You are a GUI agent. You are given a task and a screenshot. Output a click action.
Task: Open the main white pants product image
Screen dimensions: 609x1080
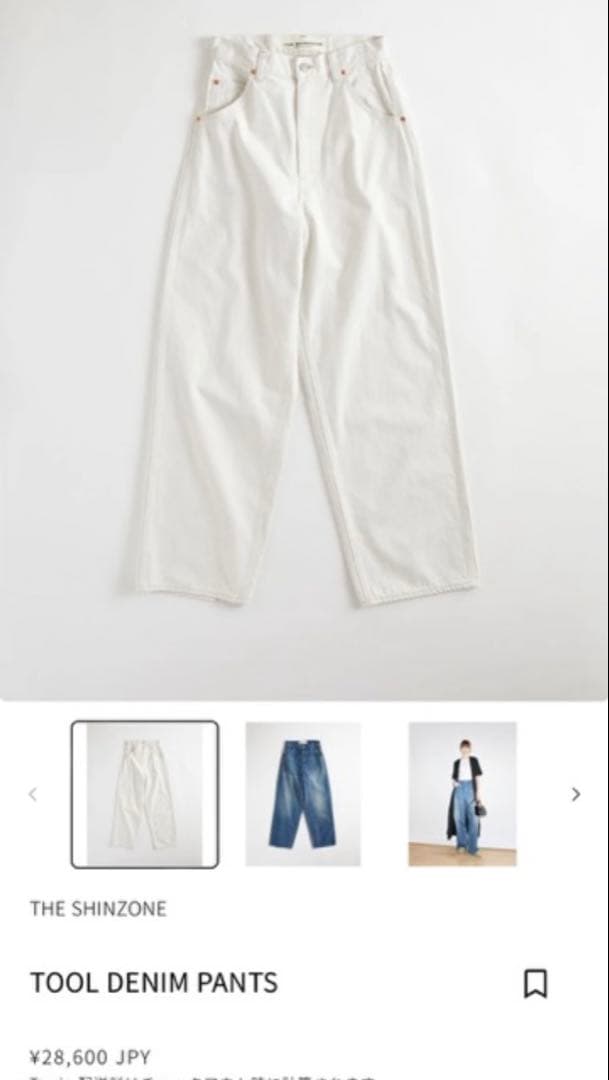tap(303, 350)
